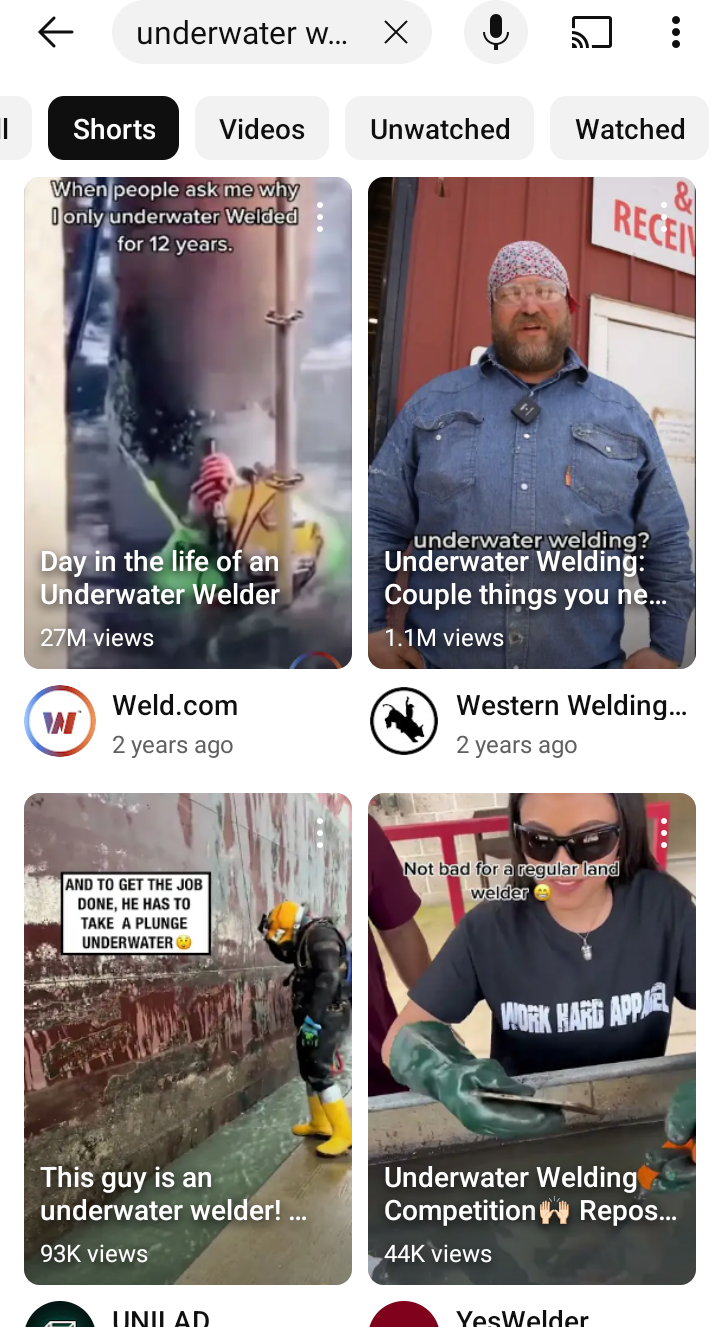Open options for Day in the life short
Screen dimensions: 720x1327
pyautogui.click(x=320, y=216)
